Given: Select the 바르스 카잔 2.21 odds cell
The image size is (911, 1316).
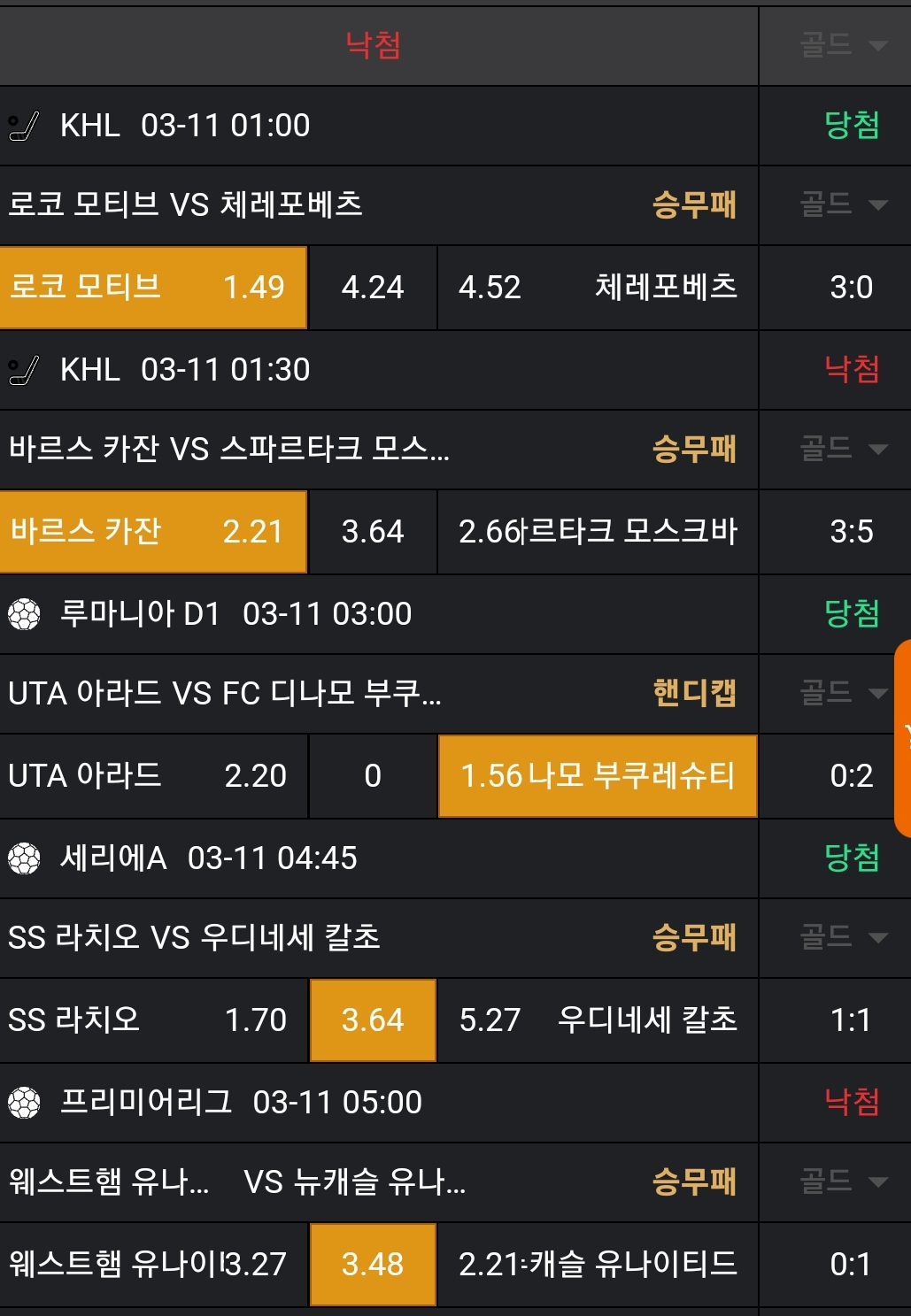Looking at the screenshot, I should click(x=153, y=532).
